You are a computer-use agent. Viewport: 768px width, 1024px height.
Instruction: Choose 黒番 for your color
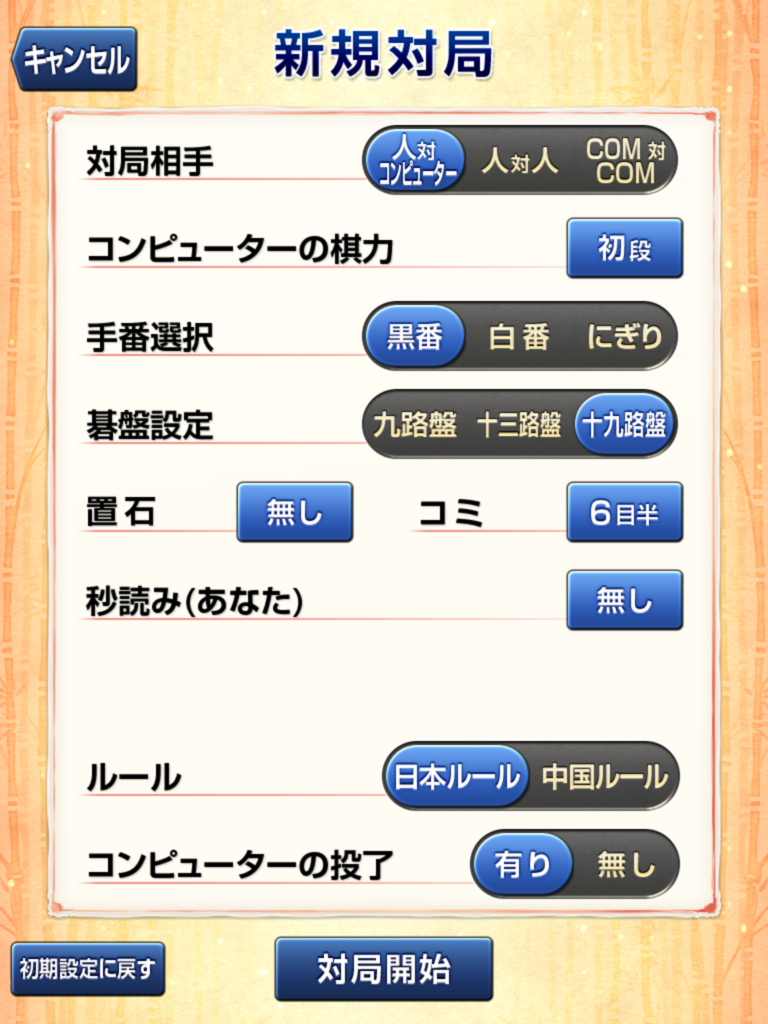tap(413, 337)
